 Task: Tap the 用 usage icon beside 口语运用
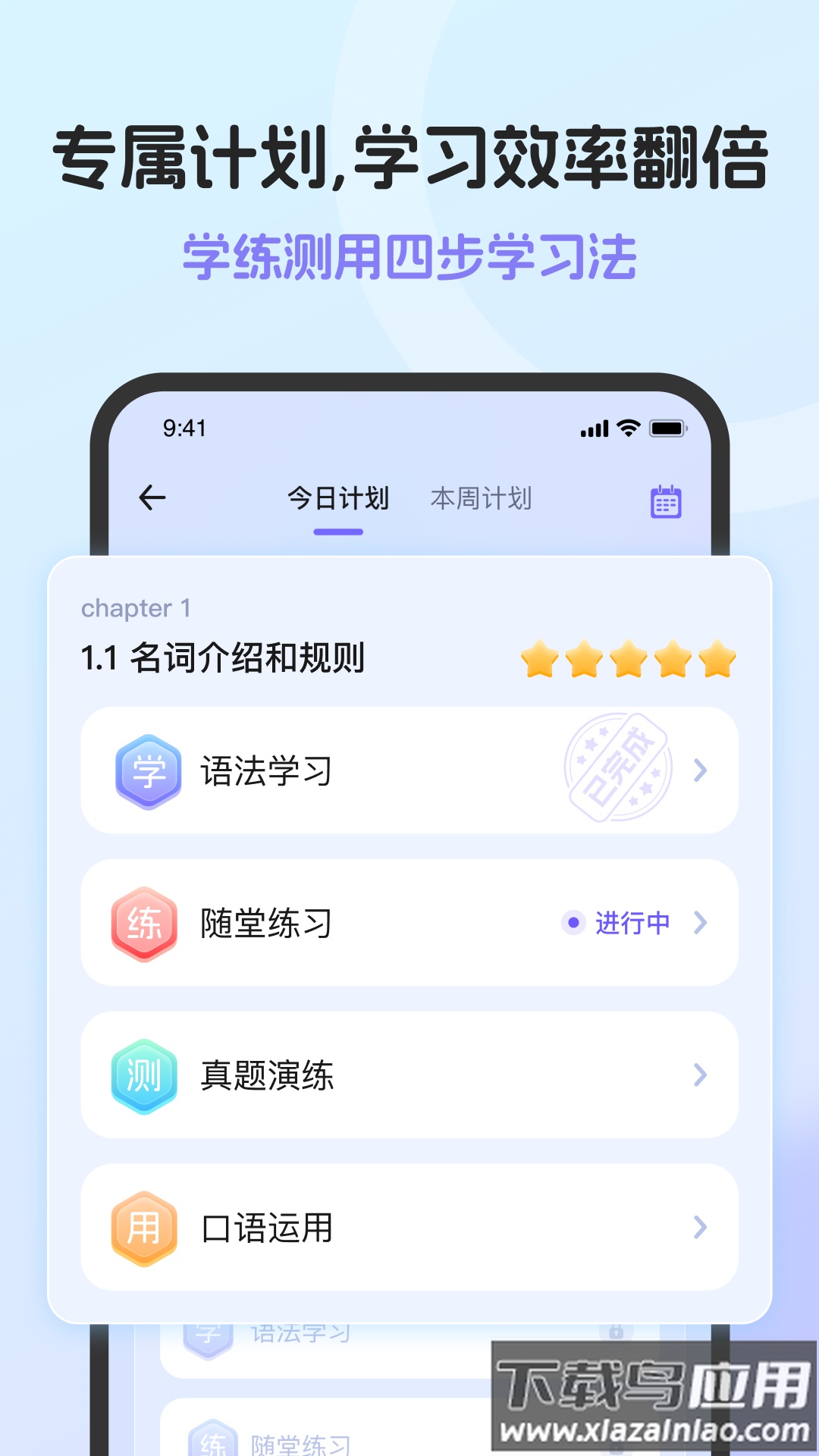[x=146, y=1228]
